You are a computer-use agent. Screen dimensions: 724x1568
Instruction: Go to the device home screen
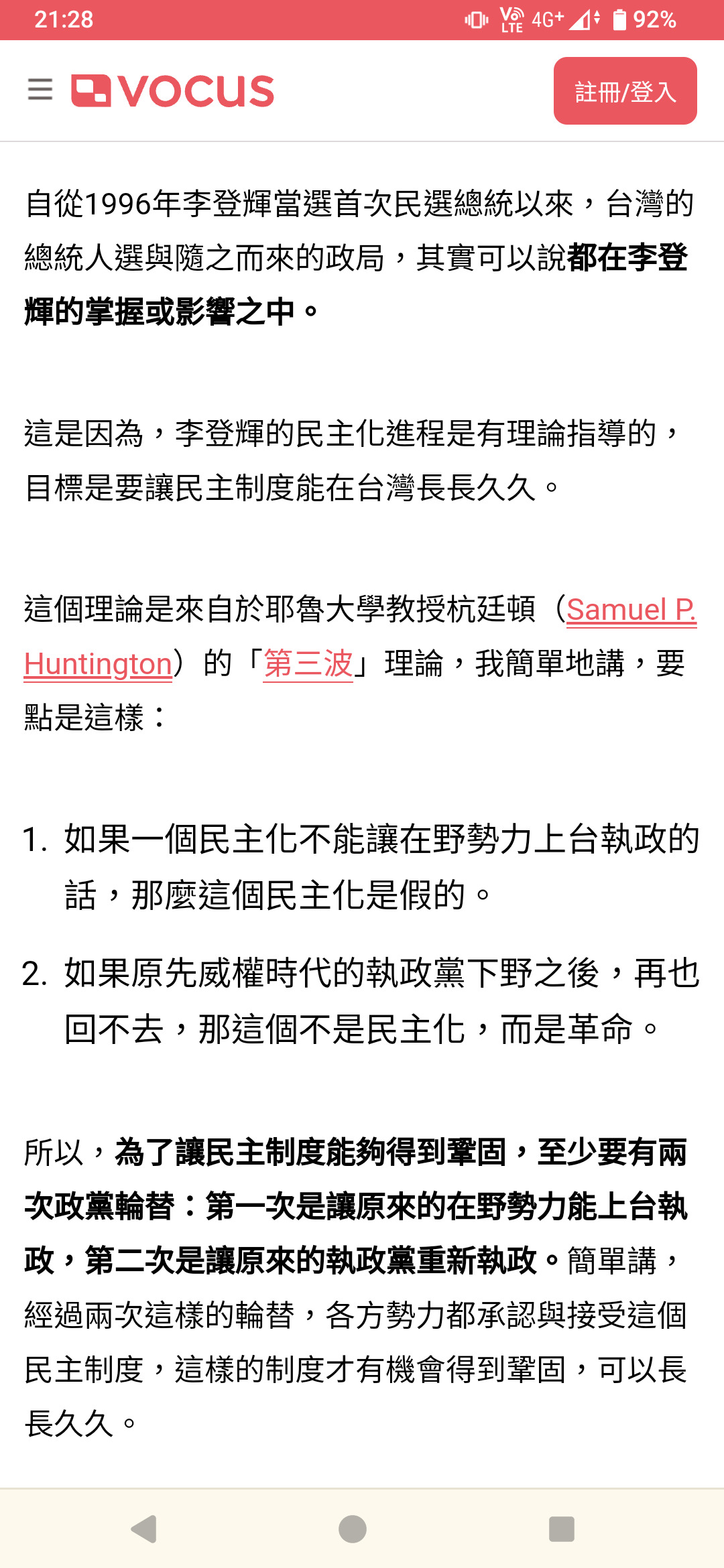point(353,1529)
